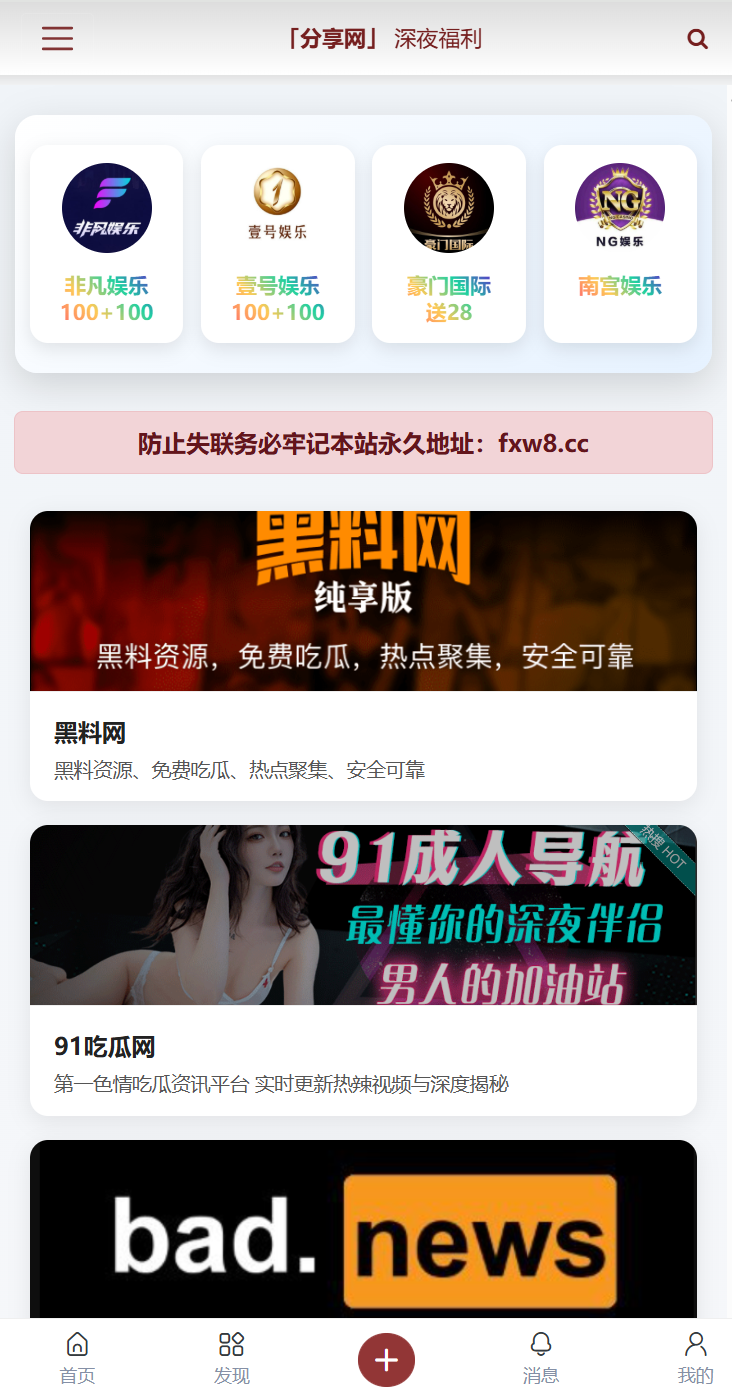Switch to the 首页 tab
Image resolution: width=732 pixels, height=1395 pixels.
[x=77, y=1357]
